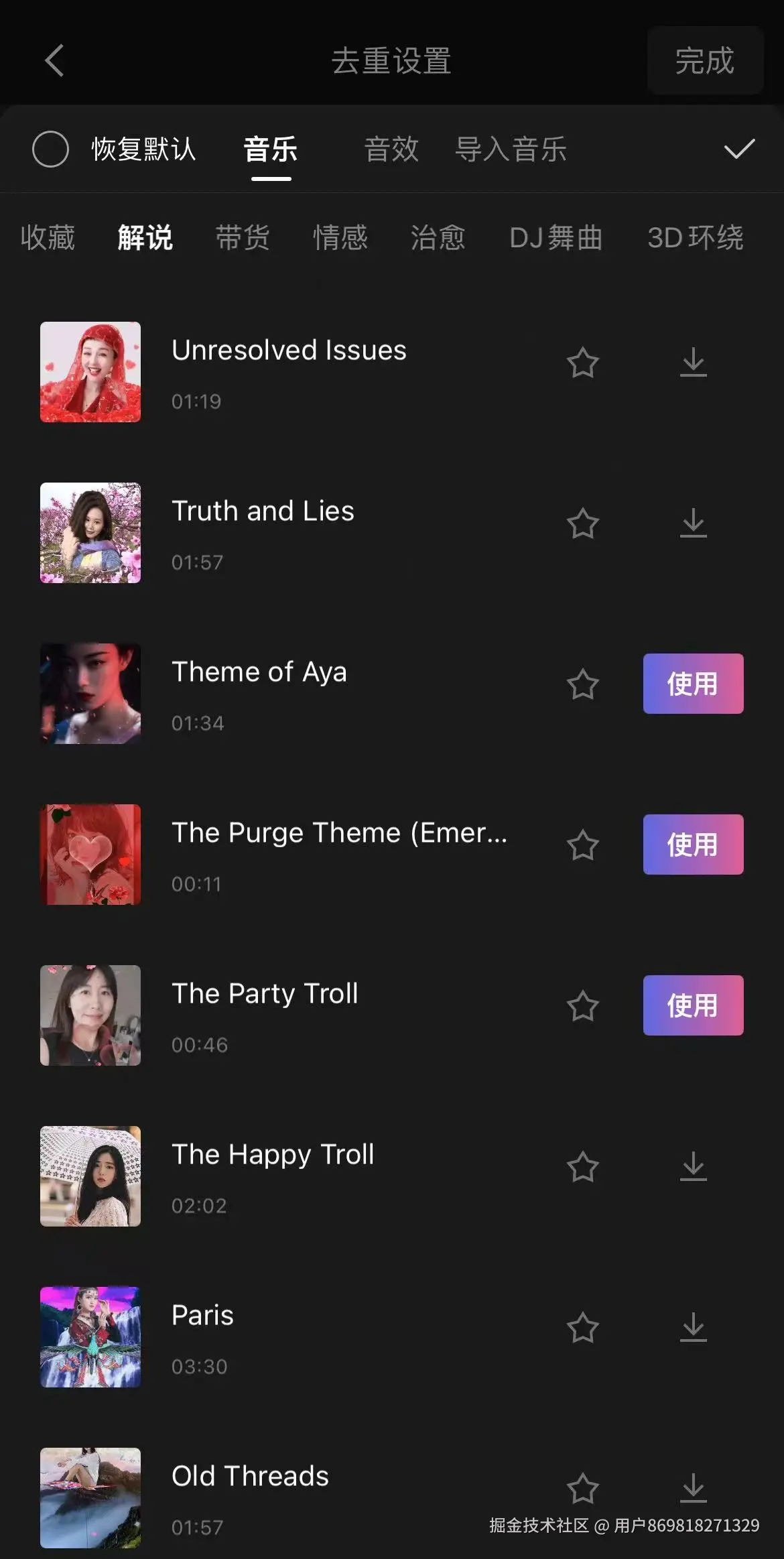Use the Theme of Aya track

693,684
